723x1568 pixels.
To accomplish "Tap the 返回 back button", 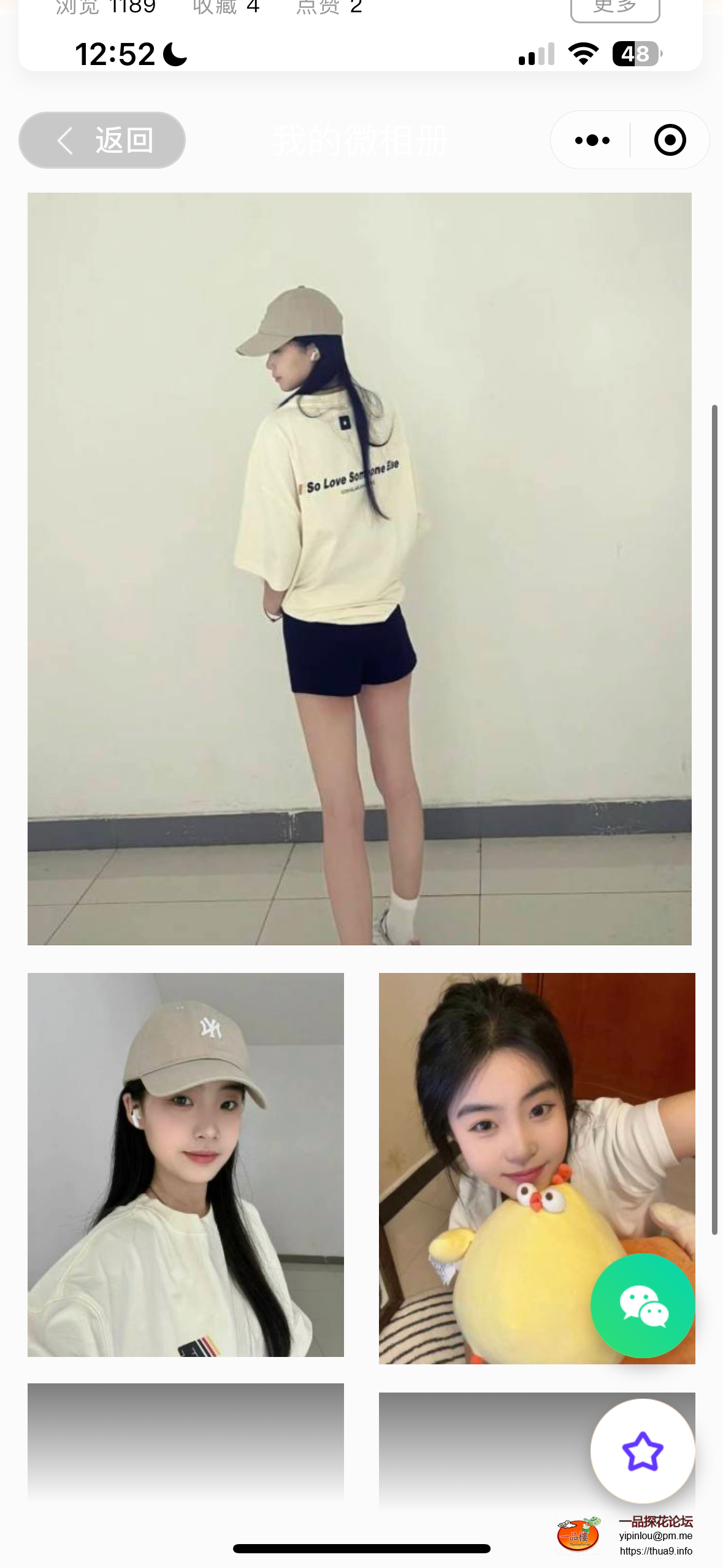I will pyautogui.click(x=102, y=140).
